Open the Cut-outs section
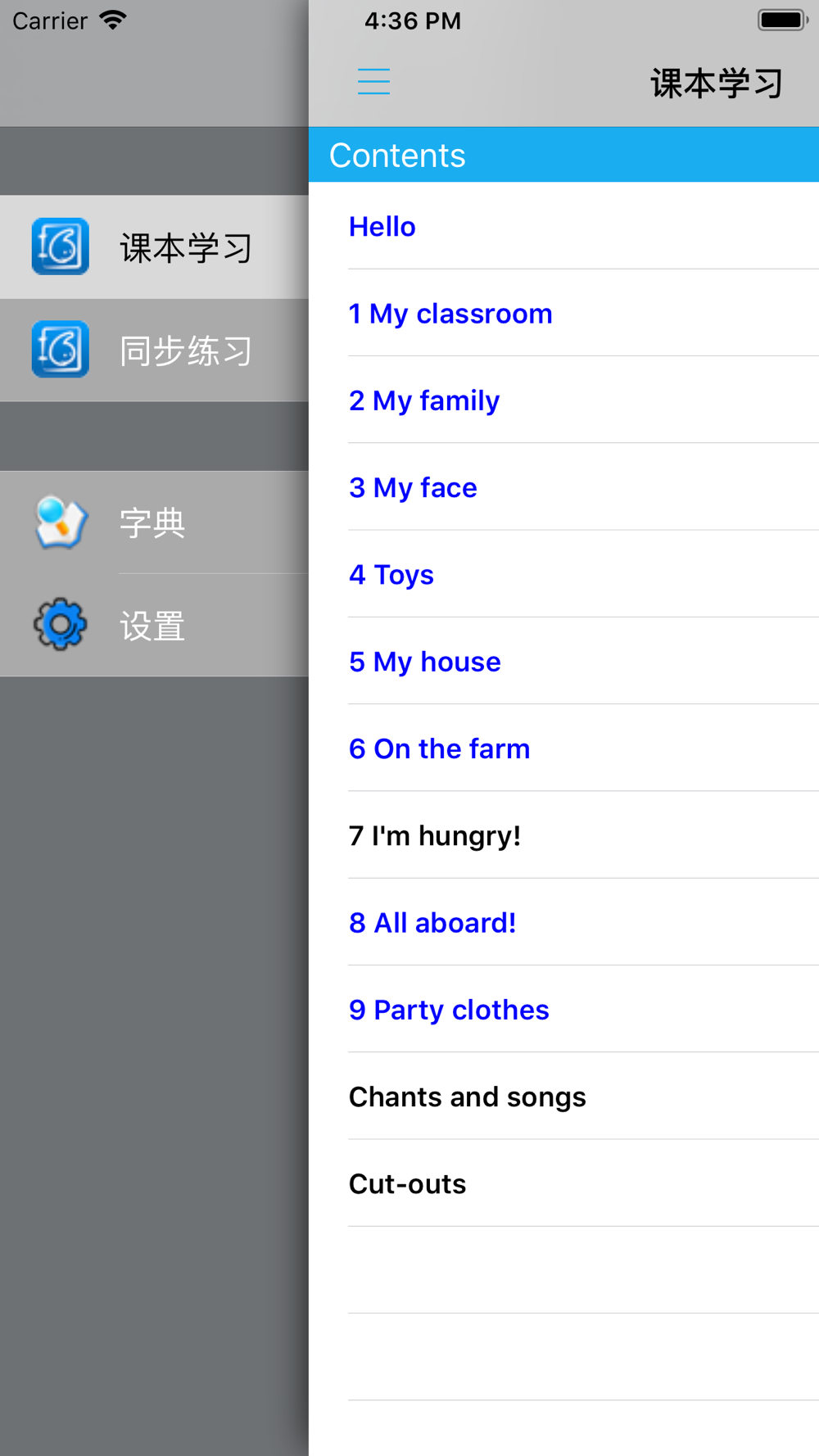Image resolution: width=819 pixels, height=1456 pixels. (563, 1183)
